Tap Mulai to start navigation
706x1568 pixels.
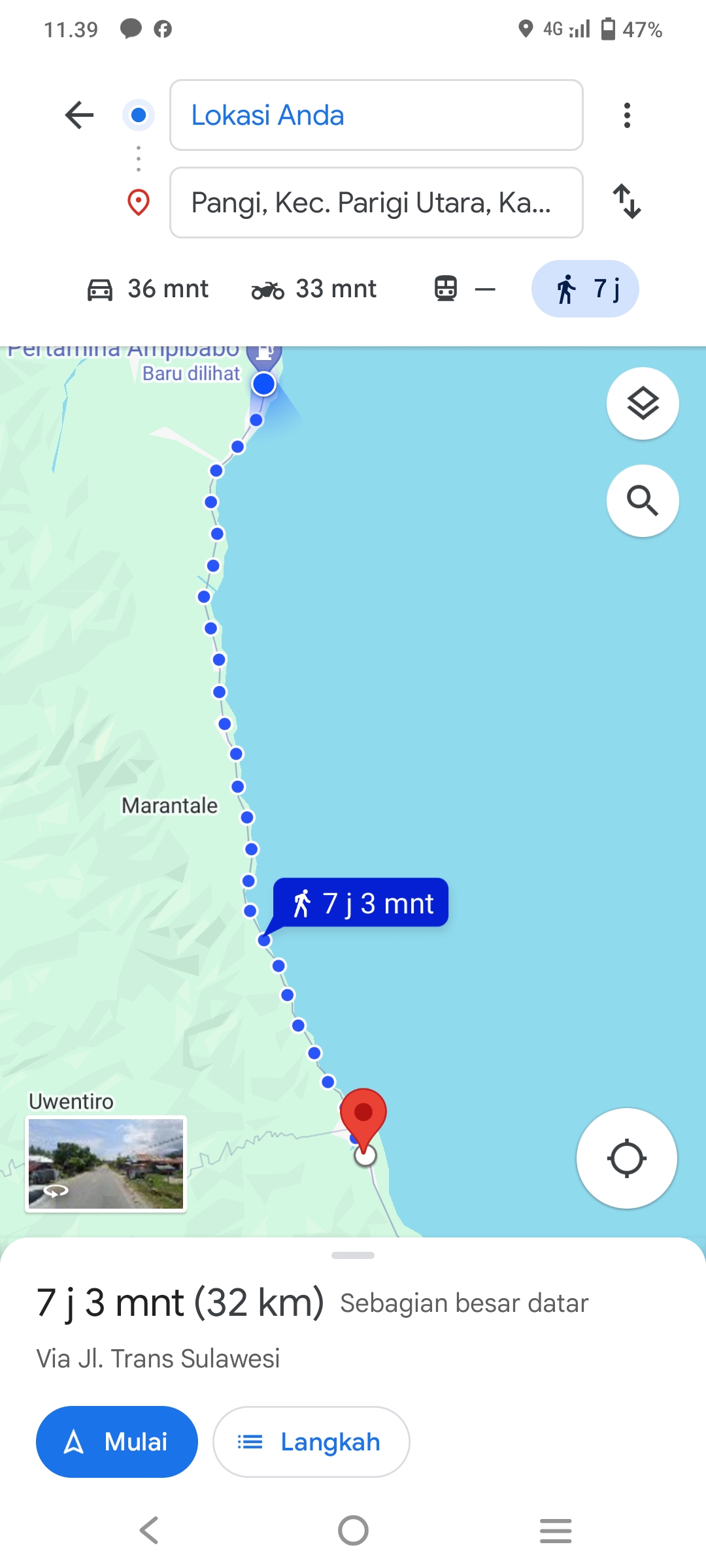(117, 1441)
